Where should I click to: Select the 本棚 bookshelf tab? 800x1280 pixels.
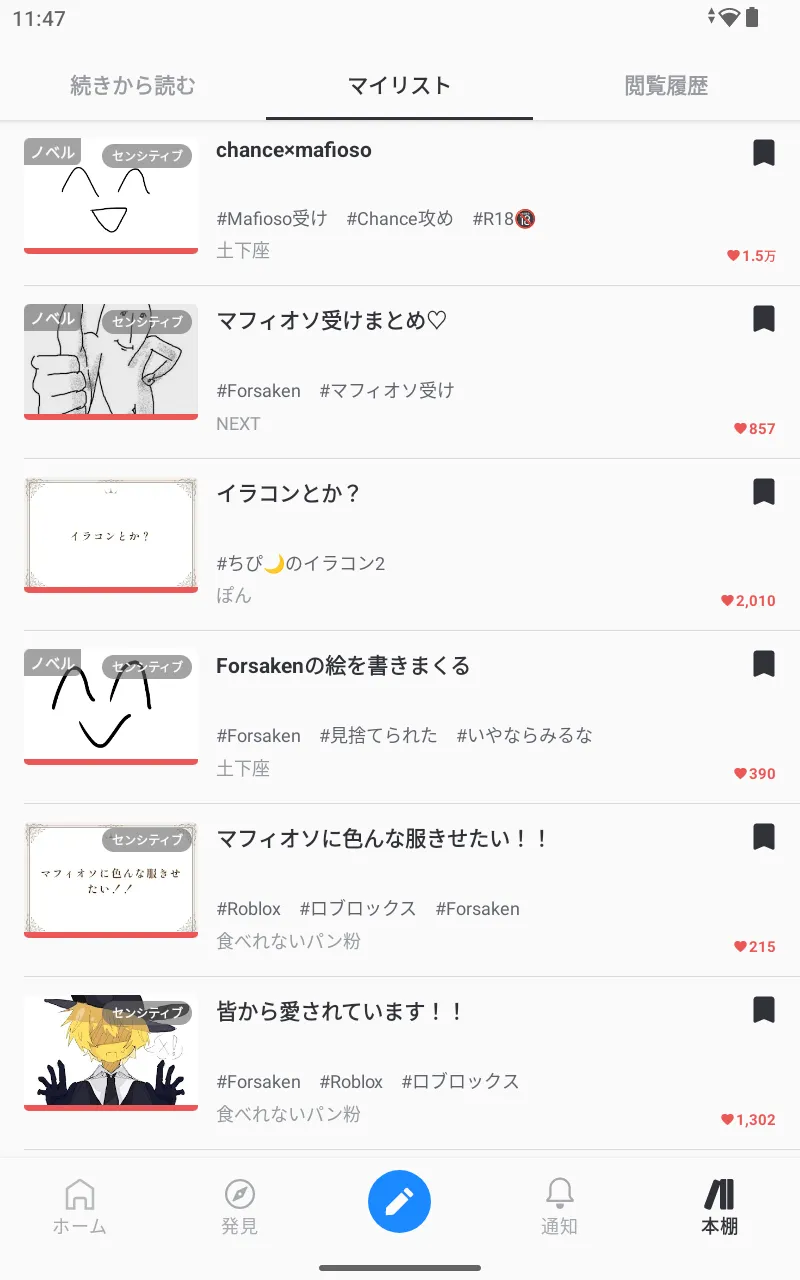(x=720, y=1206)
